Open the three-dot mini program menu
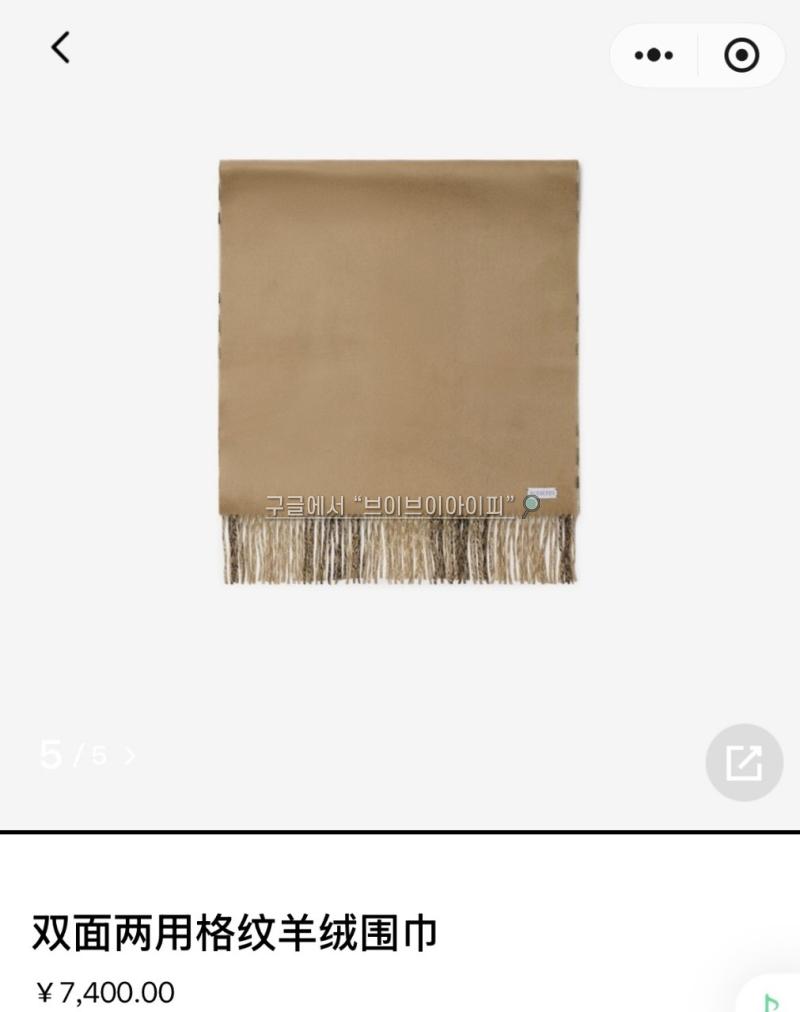 (x=654, y=55)
